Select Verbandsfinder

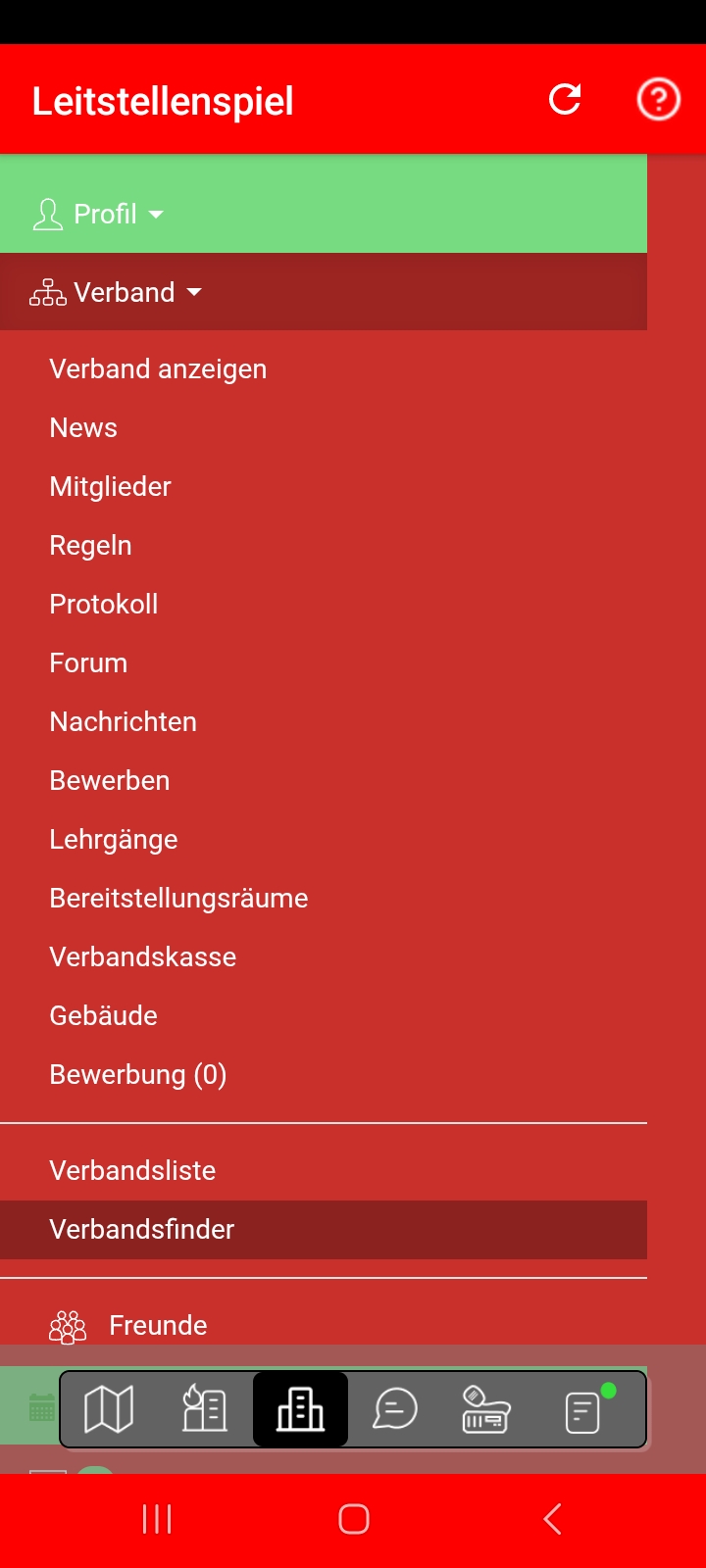[x=142, y=1230]
